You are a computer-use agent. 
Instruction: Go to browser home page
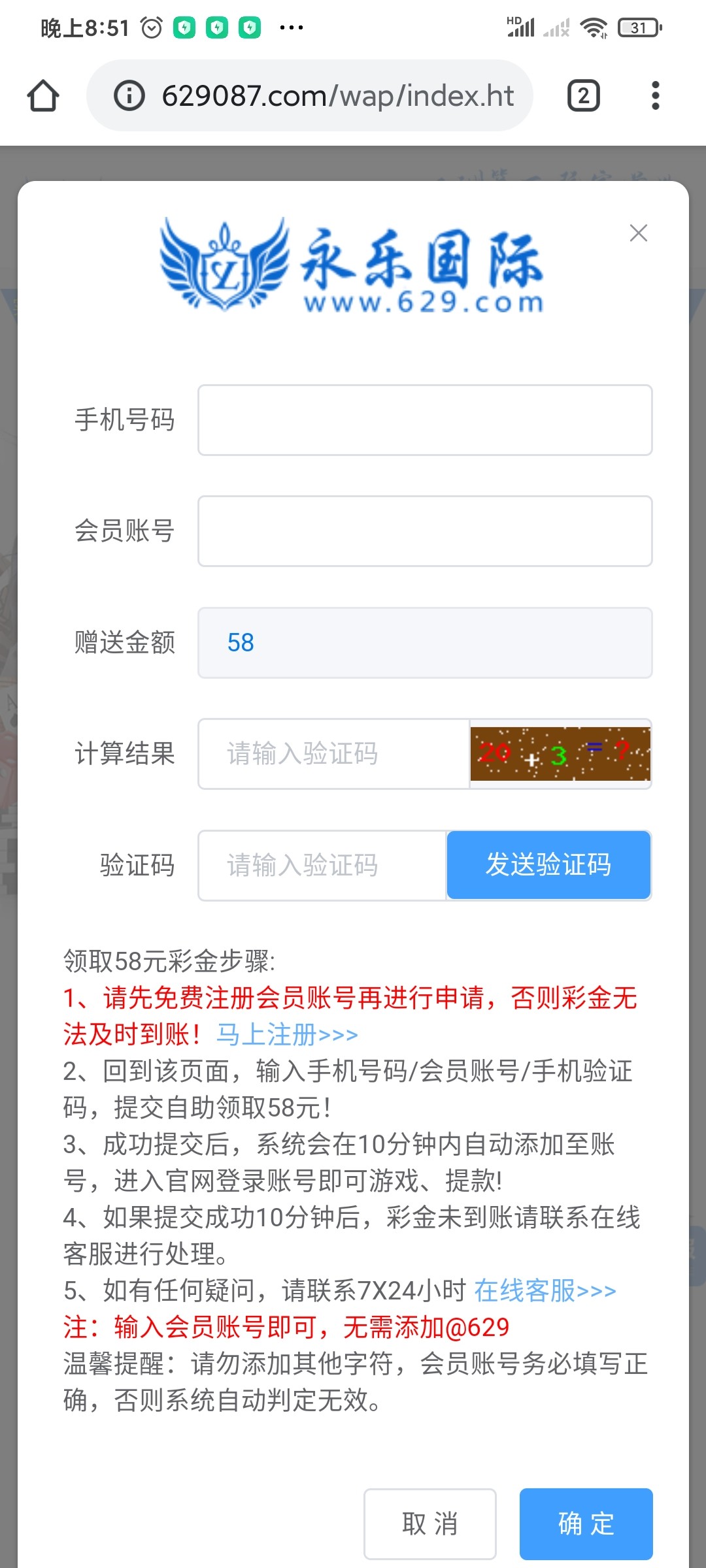43,96
